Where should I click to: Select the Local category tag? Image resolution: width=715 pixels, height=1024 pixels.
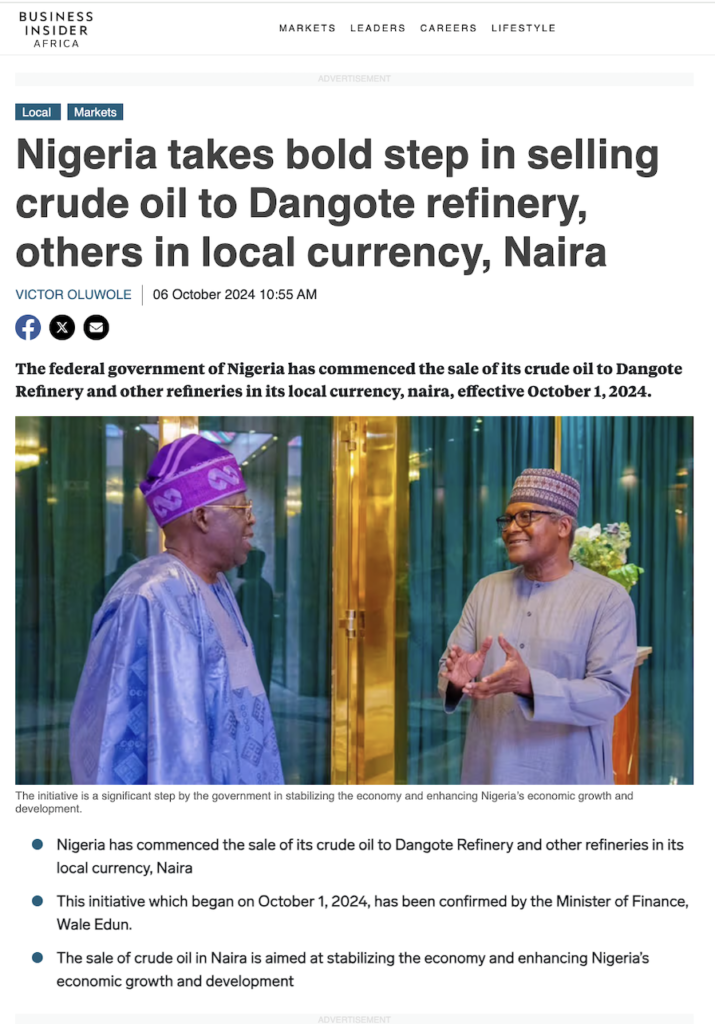[37, 112]
